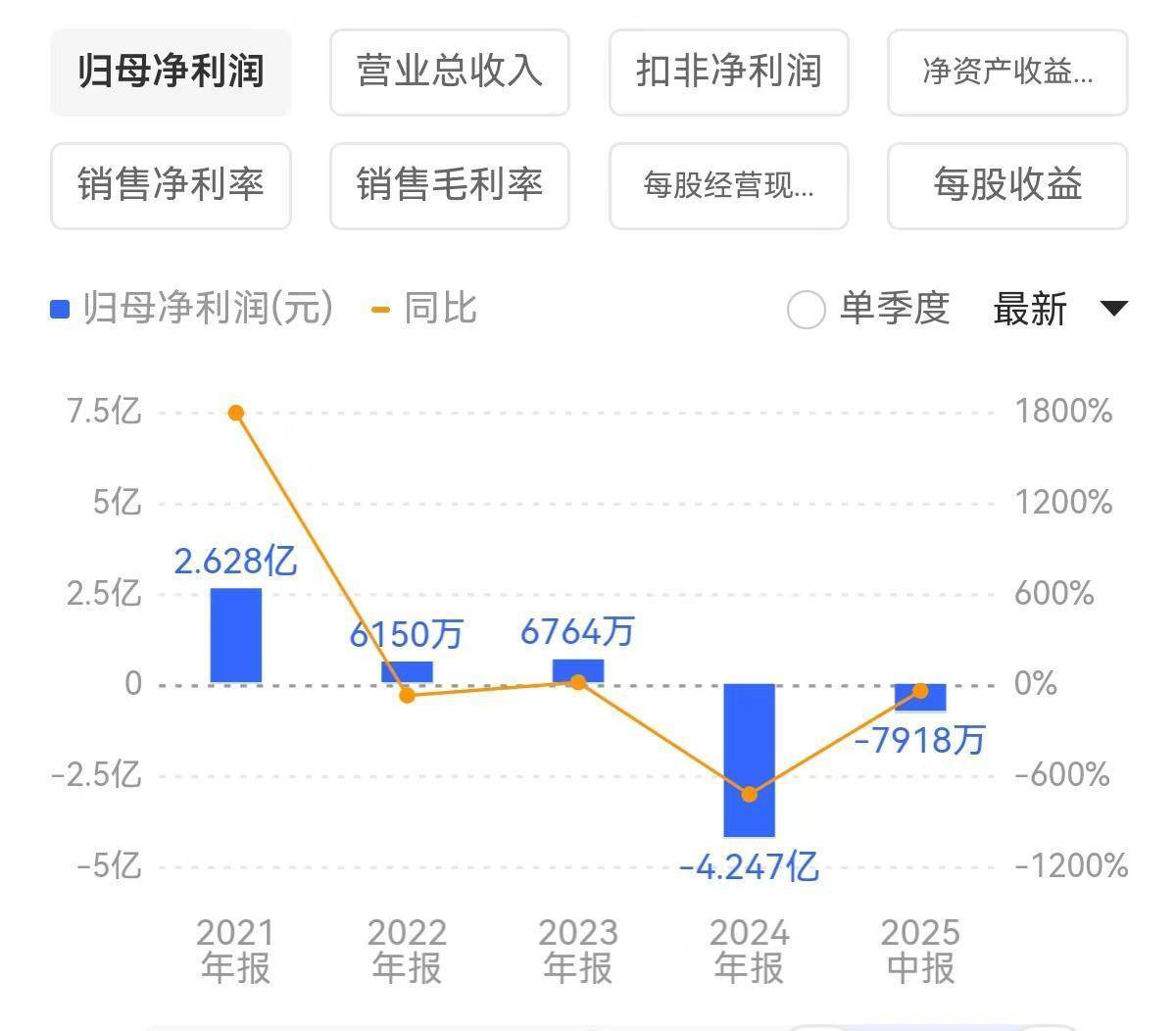Switch to 销售毛利率 chart

coord(450,185)
